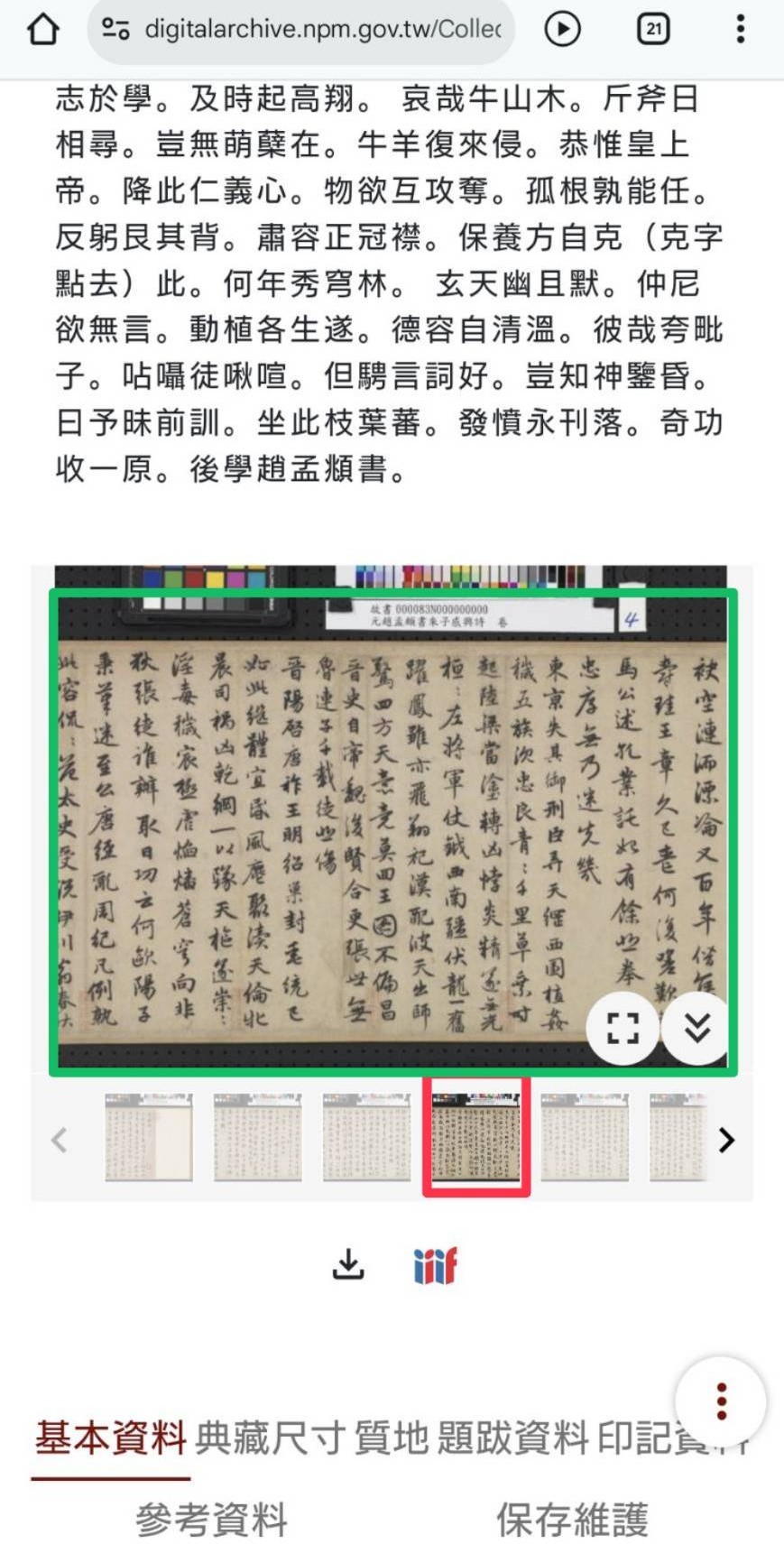Viewport: 784px width, 1544px height.
Task: Select the third thumbnail in the strip
Action: pyautogui.click(x=366, y=1137)
